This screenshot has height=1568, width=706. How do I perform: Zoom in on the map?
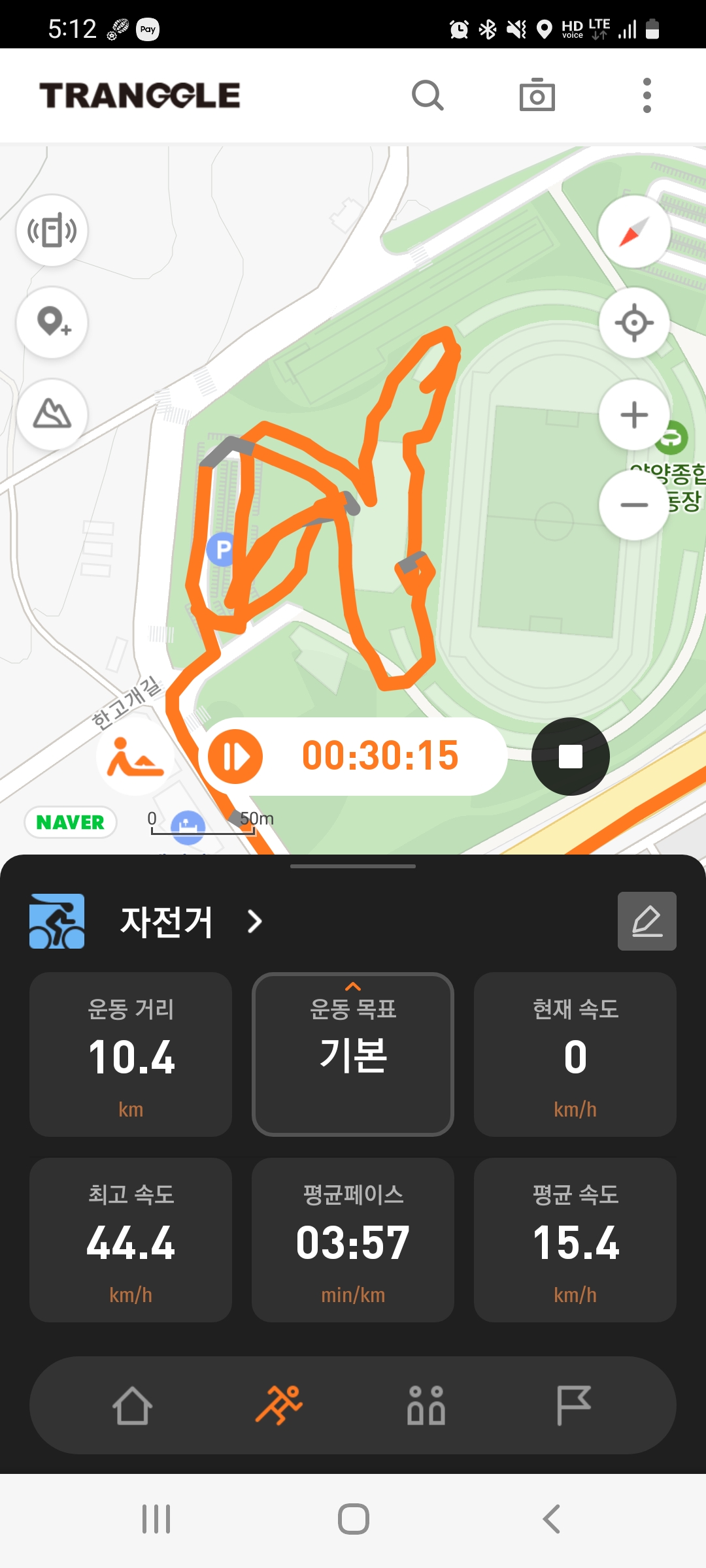[x=633, y=415]
